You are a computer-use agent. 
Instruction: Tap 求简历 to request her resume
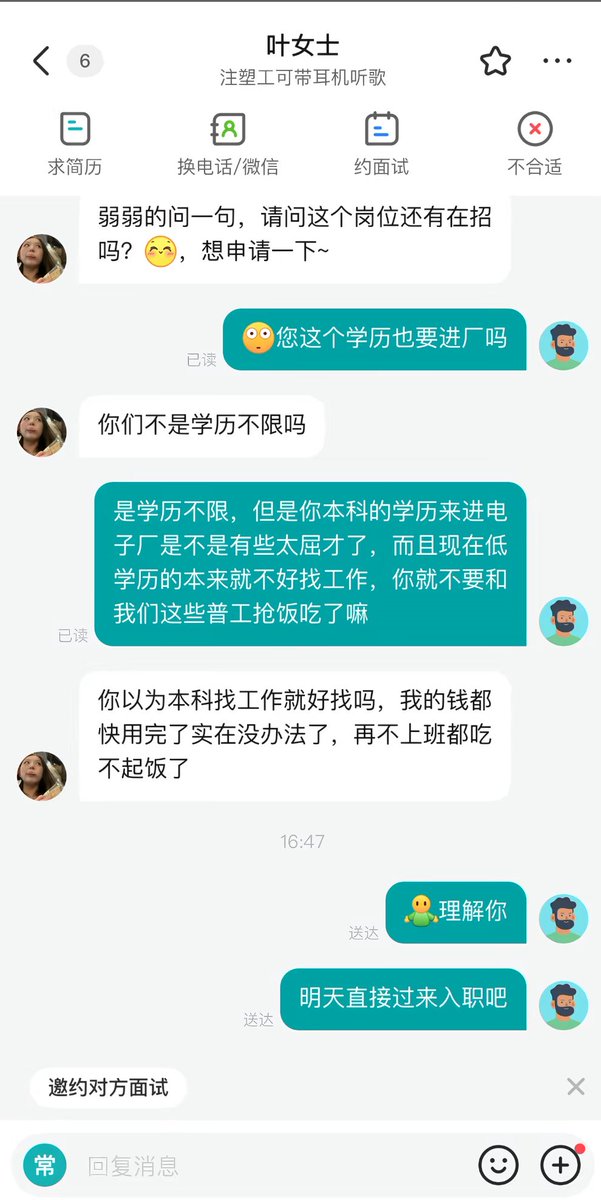(x=75, y=144)
